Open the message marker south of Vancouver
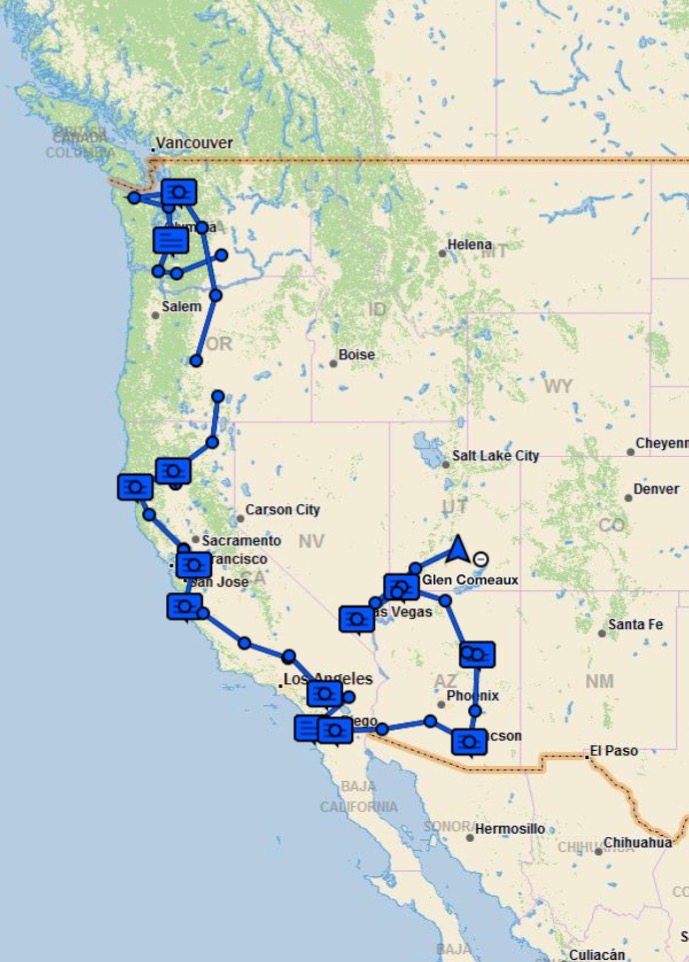This screenshot has width=689, height=962. click(x=179, y=191)
